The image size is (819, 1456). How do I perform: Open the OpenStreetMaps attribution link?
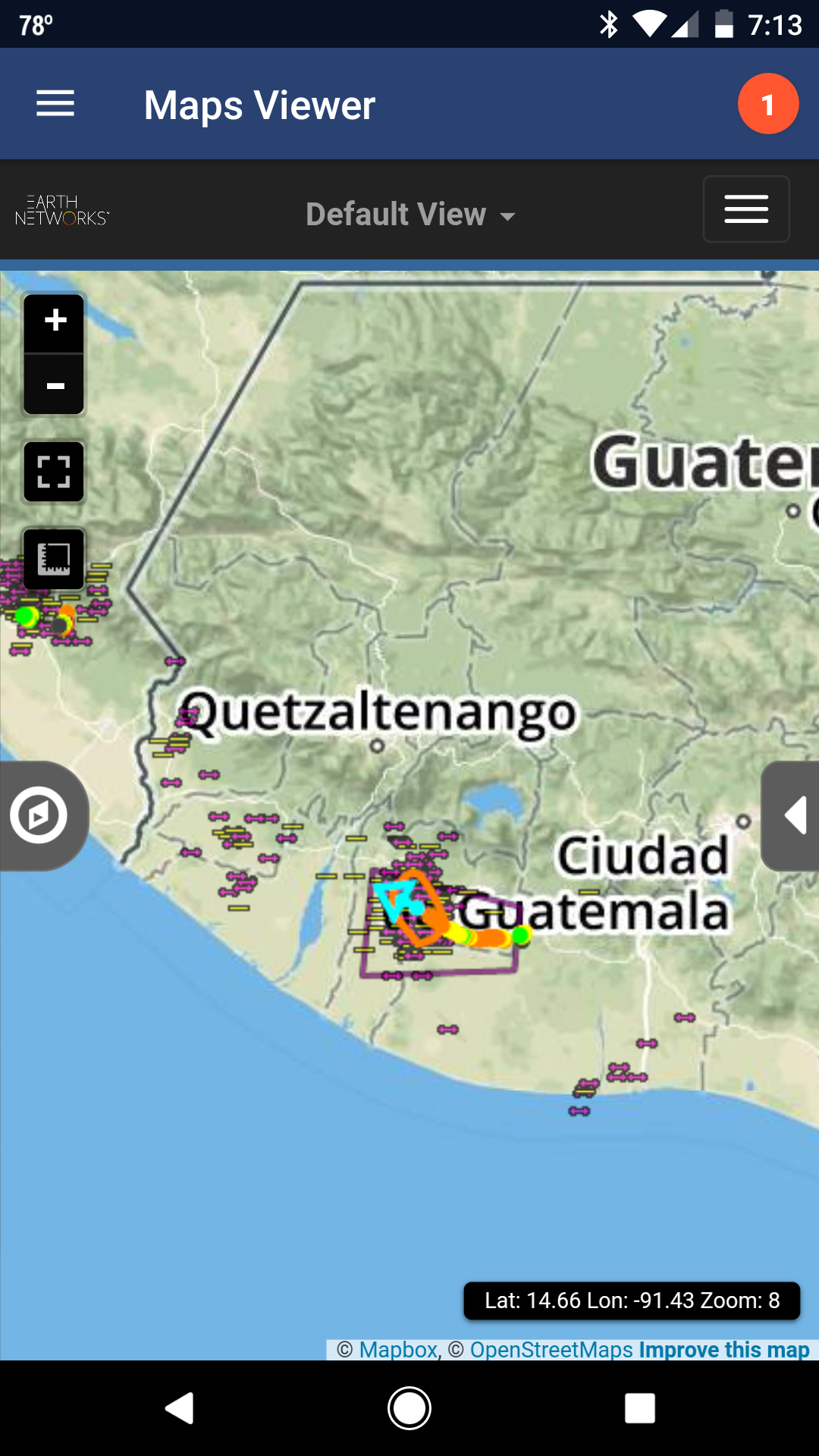pos(549,1349)
